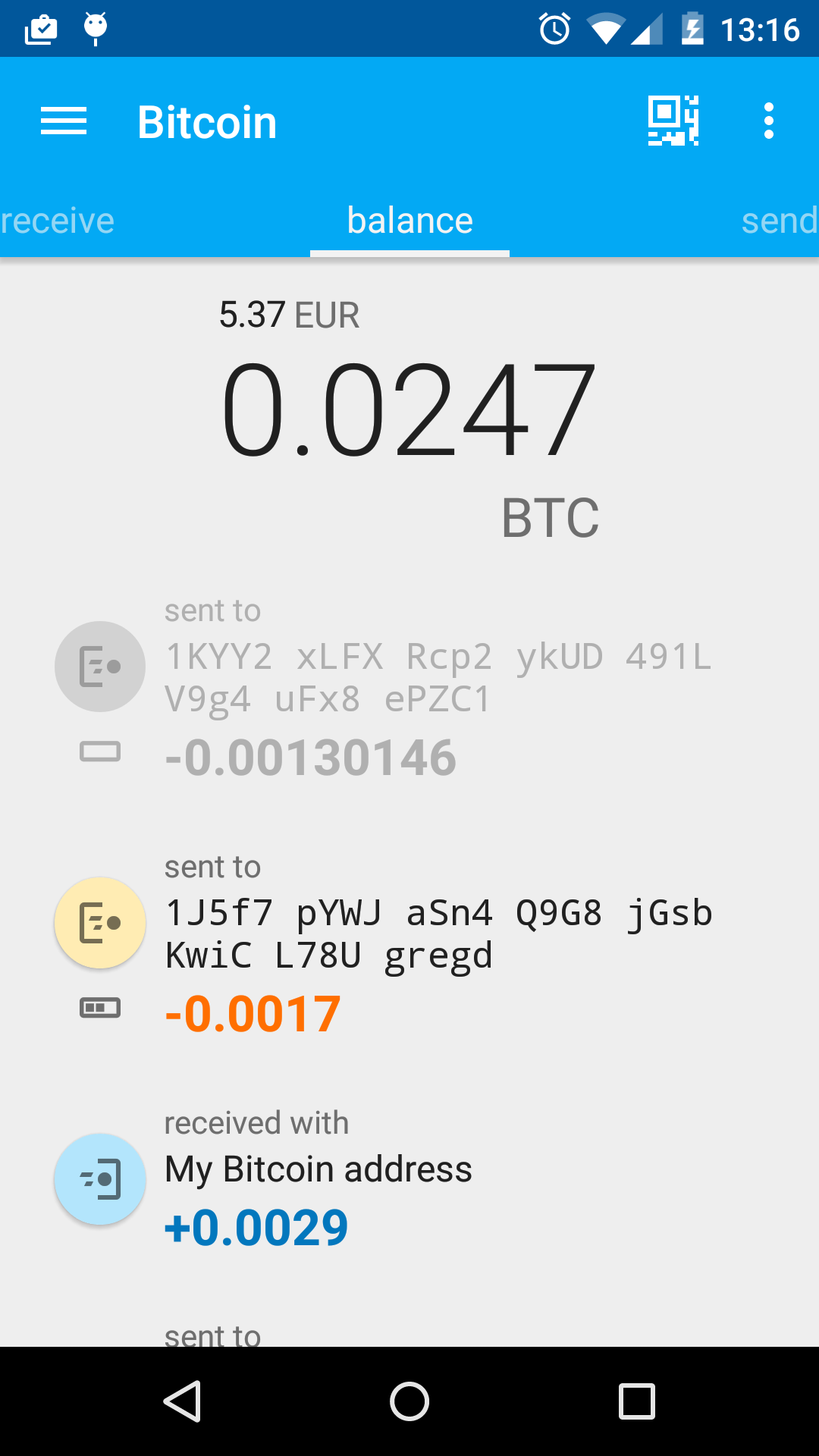Tap the QR code scanner icon
The height and width of the screenshot is (1456, 819).
673,120
